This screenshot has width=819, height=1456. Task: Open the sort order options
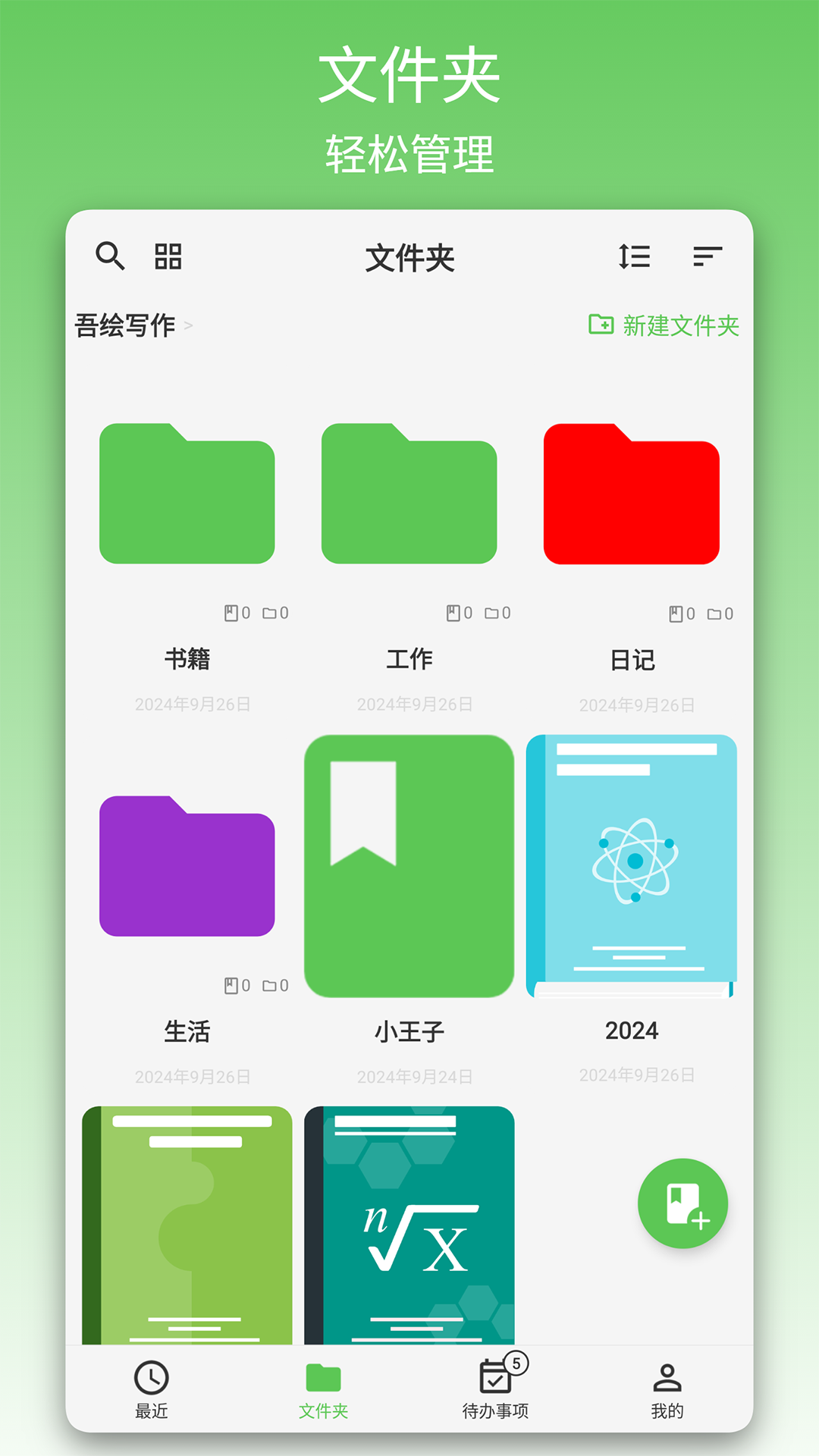pyautogui.click(x=635, y=257)
